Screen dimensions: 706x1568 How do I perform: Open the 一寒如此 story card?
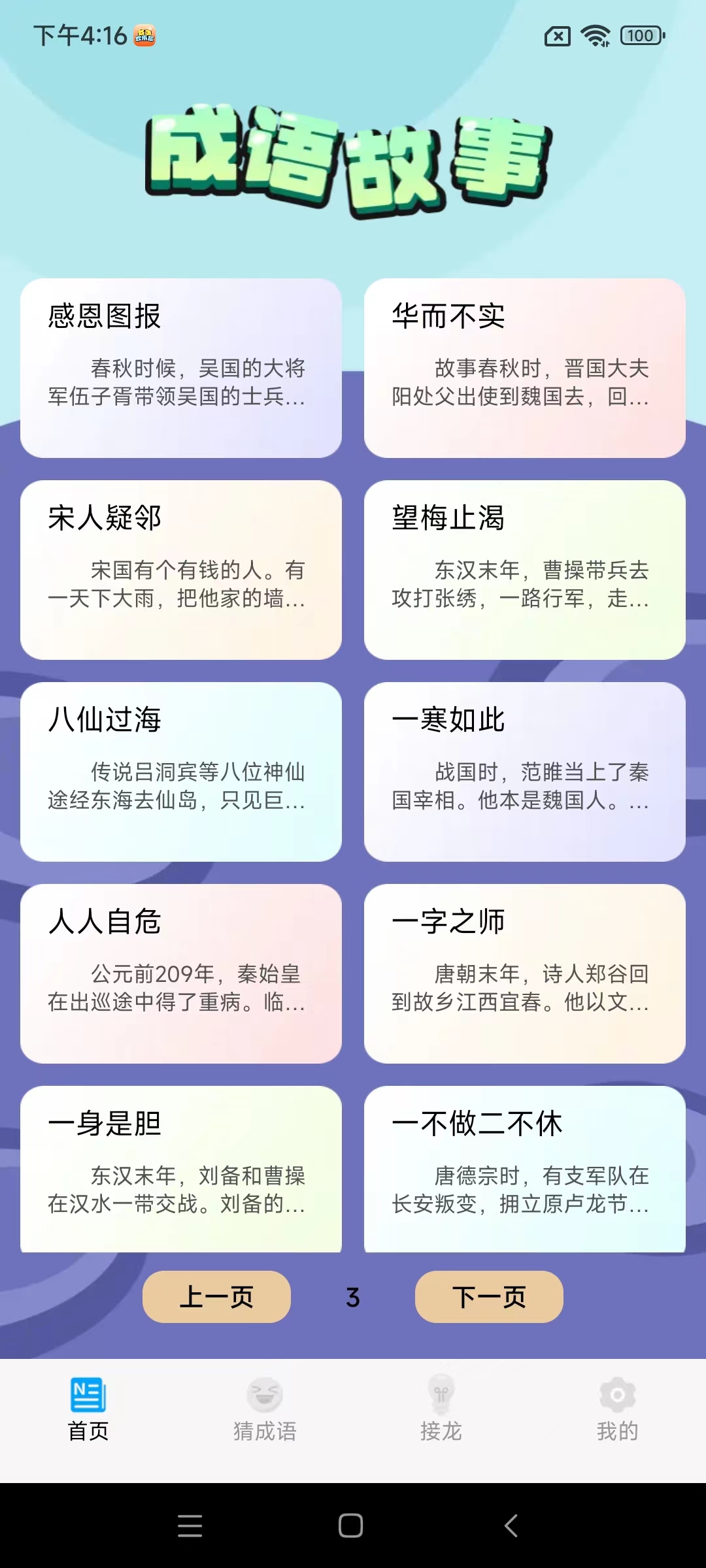pyautogui.click(x=524, y=772)
